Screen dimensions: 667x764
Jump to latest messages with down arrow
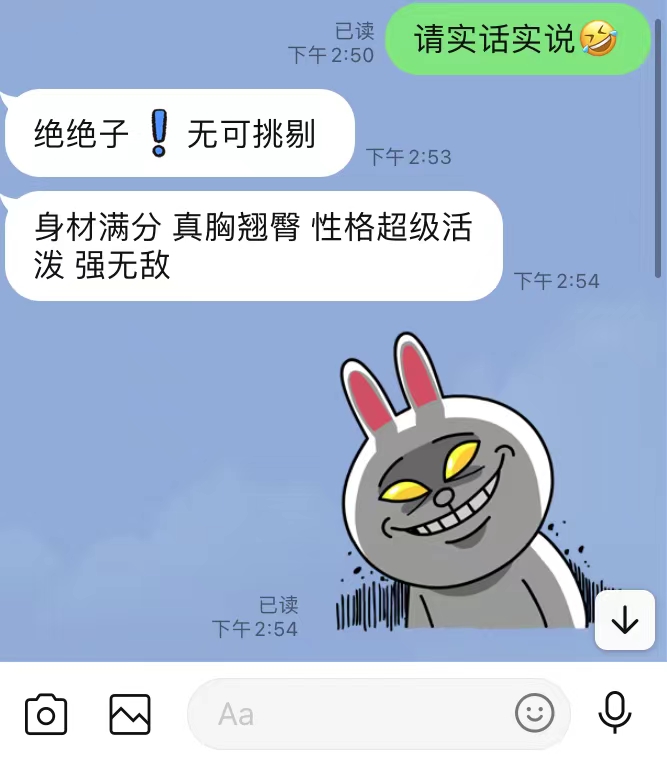(x=625, y=620)
